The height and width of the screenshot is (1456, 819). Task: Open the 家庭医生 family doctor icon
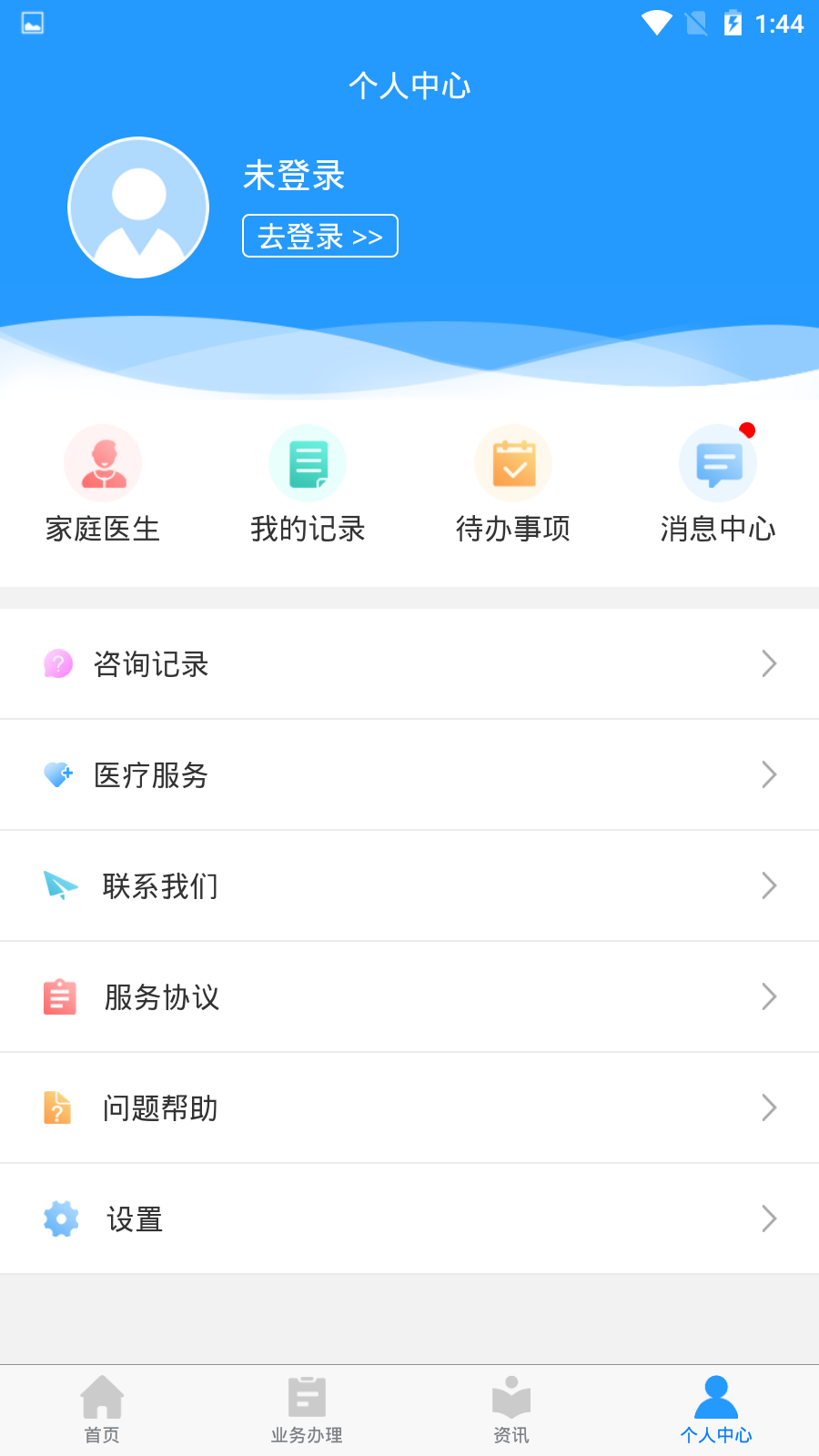pyautogui.click(x=103, y=462)
